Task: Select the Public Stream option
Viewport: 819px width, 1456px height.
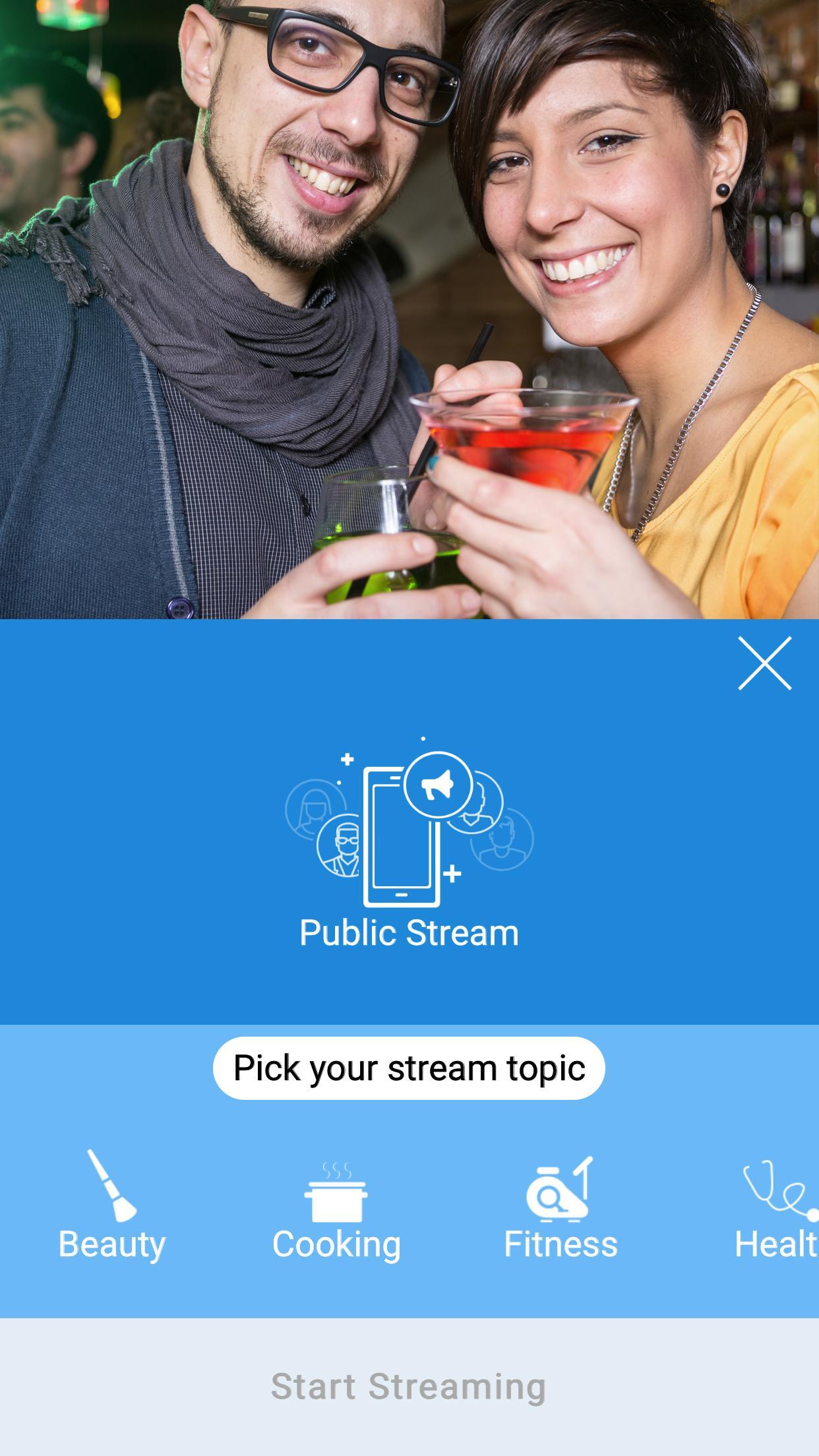Action: tap(409, 844)
